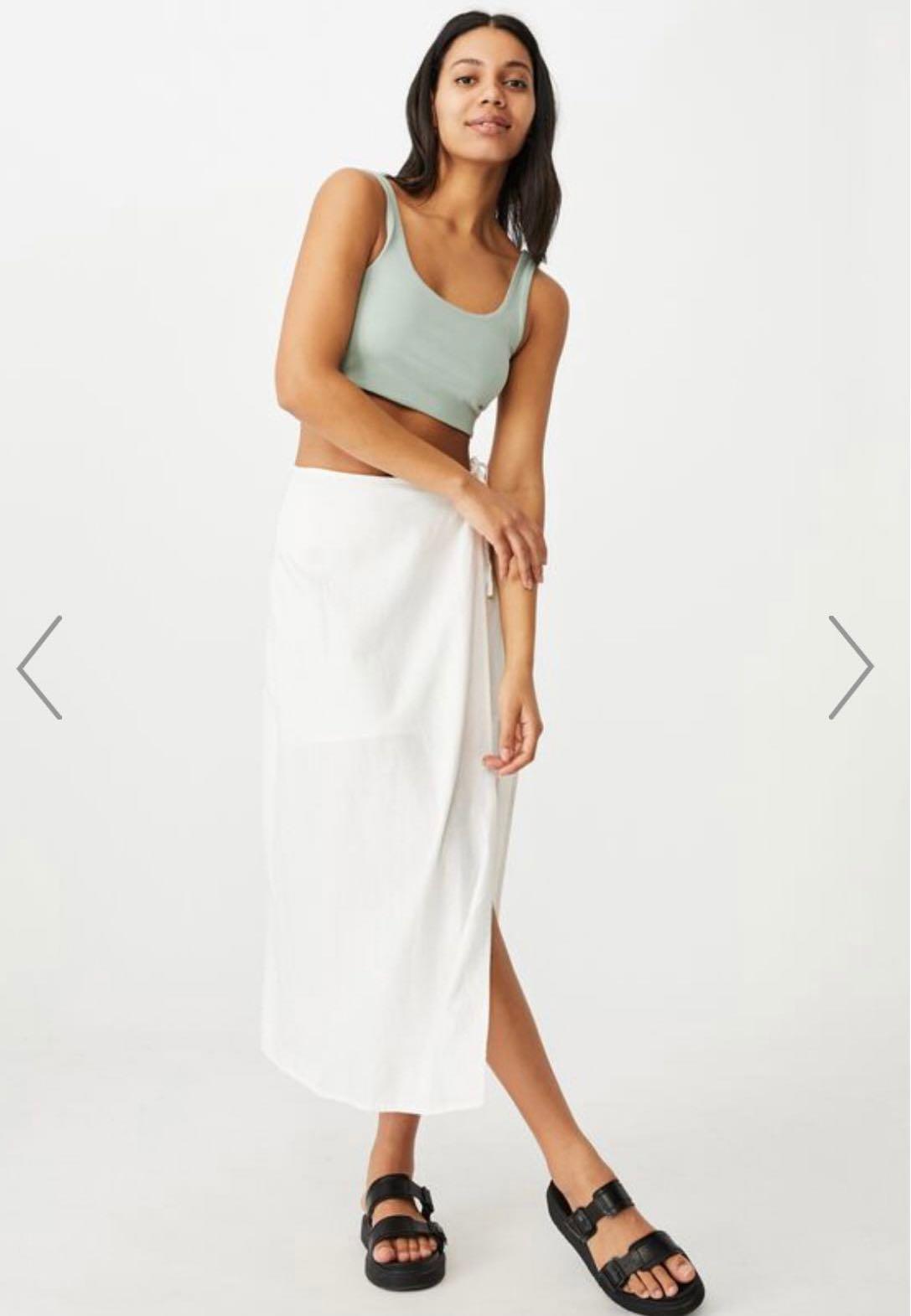Viewport: 911px width, 1316px height.
Task: Show the next product photo
Action: click(x=851, y=668)
